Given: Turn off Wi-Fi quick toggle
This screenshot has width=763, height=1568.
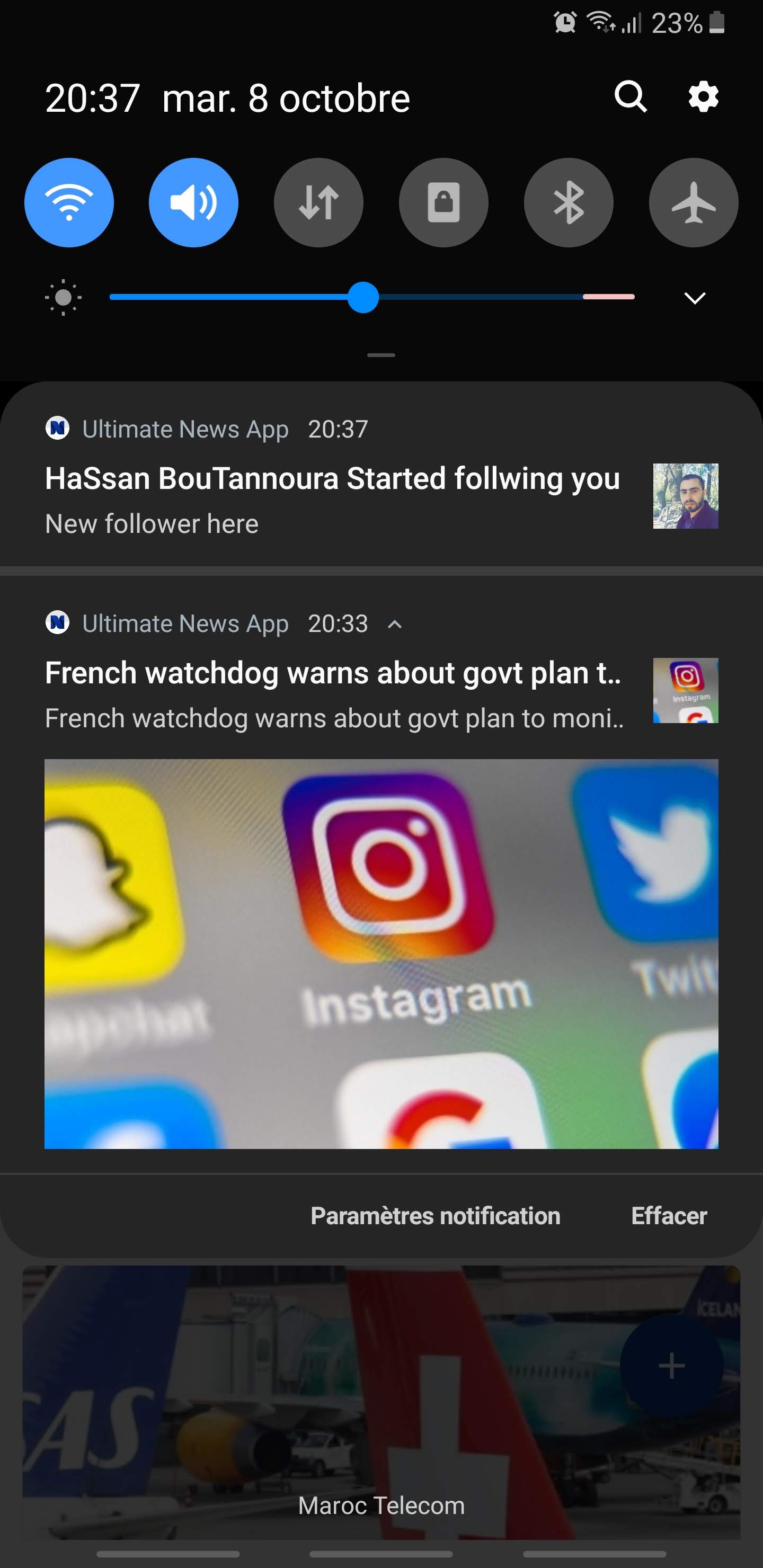Looking at the screenshot, I should (x=69, y=203).
